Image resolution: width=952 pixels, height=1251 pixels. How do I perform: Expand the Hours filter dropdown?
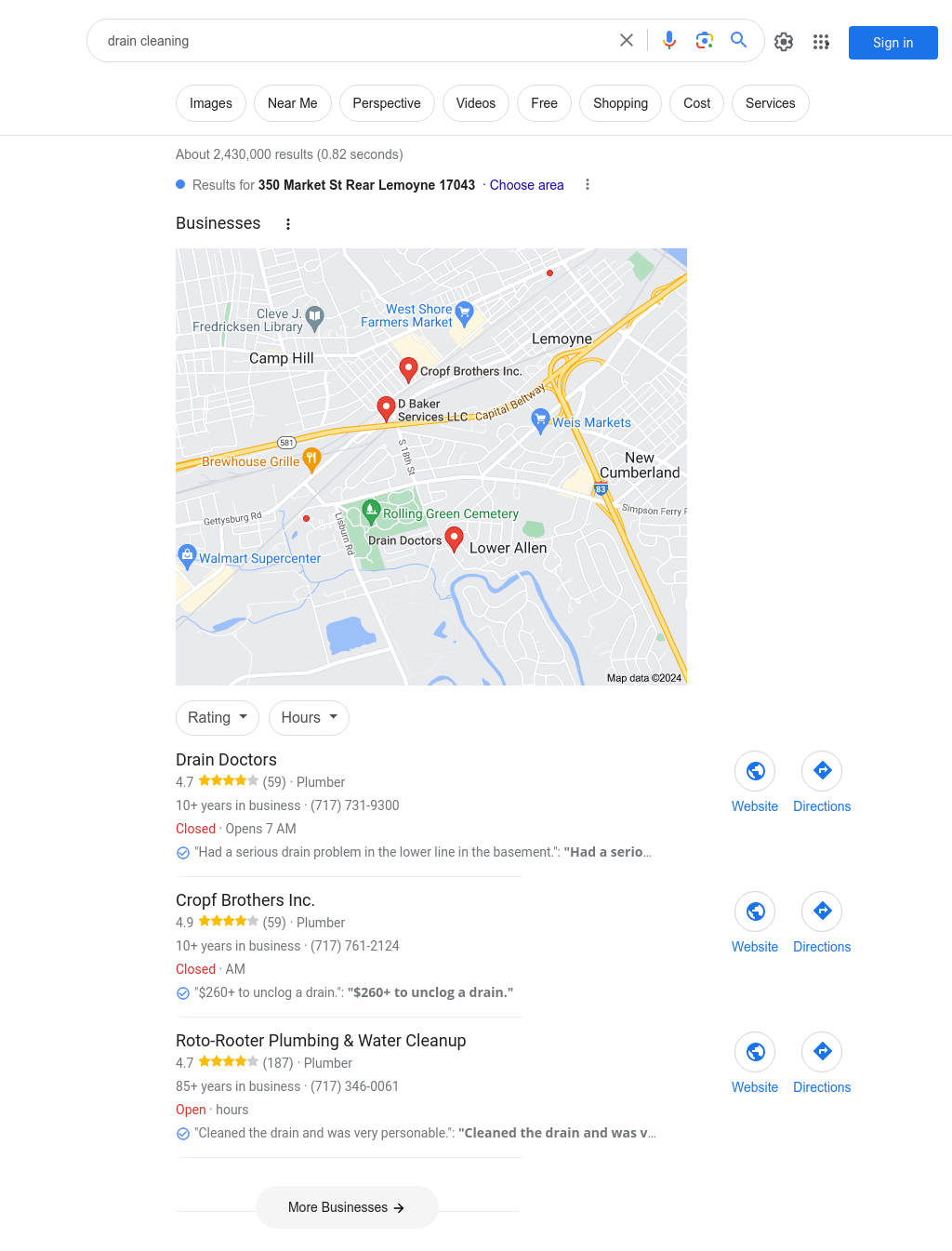point(309,718)
